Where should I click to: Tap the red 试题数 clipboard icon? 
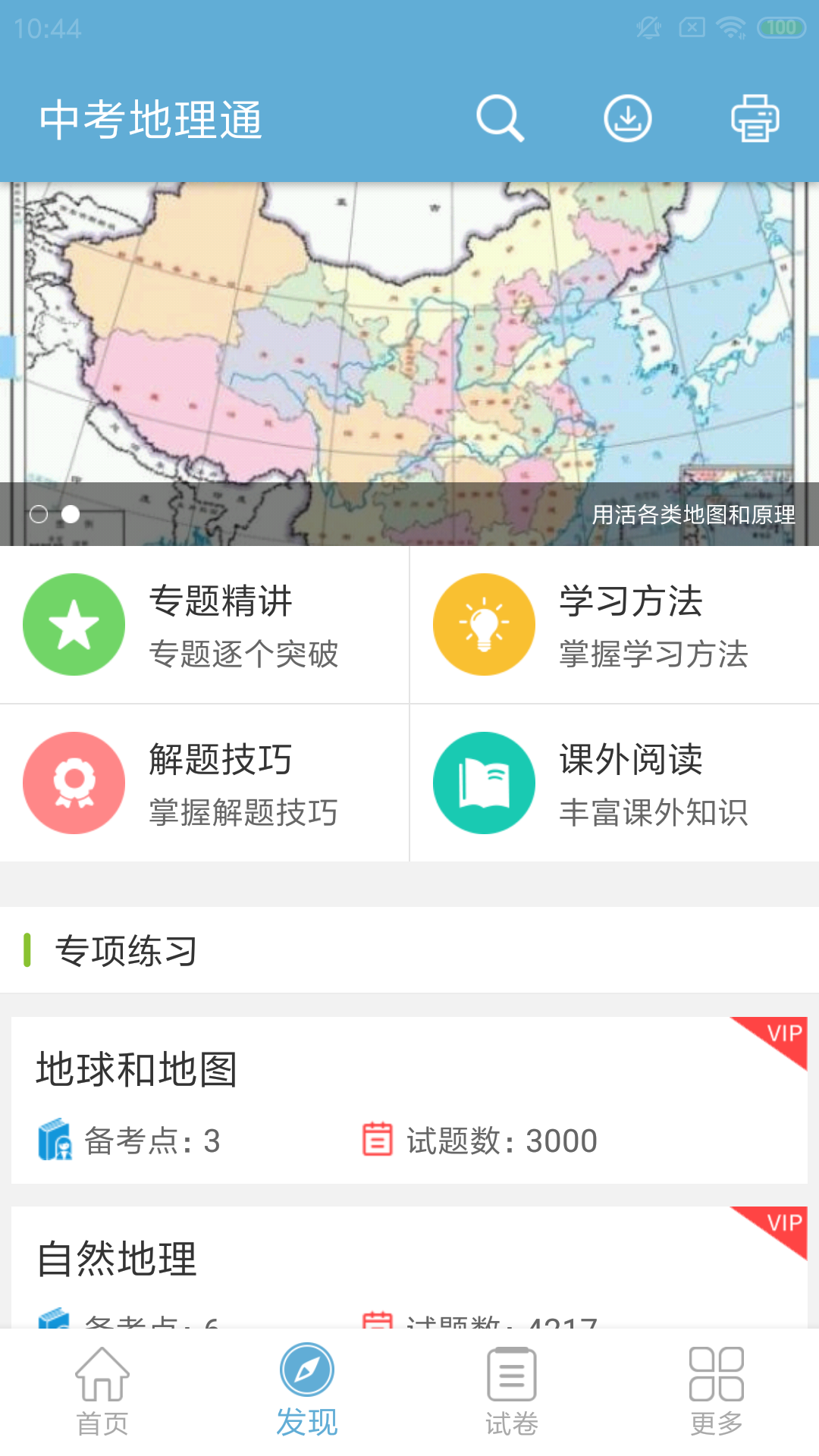(377, 1140)
